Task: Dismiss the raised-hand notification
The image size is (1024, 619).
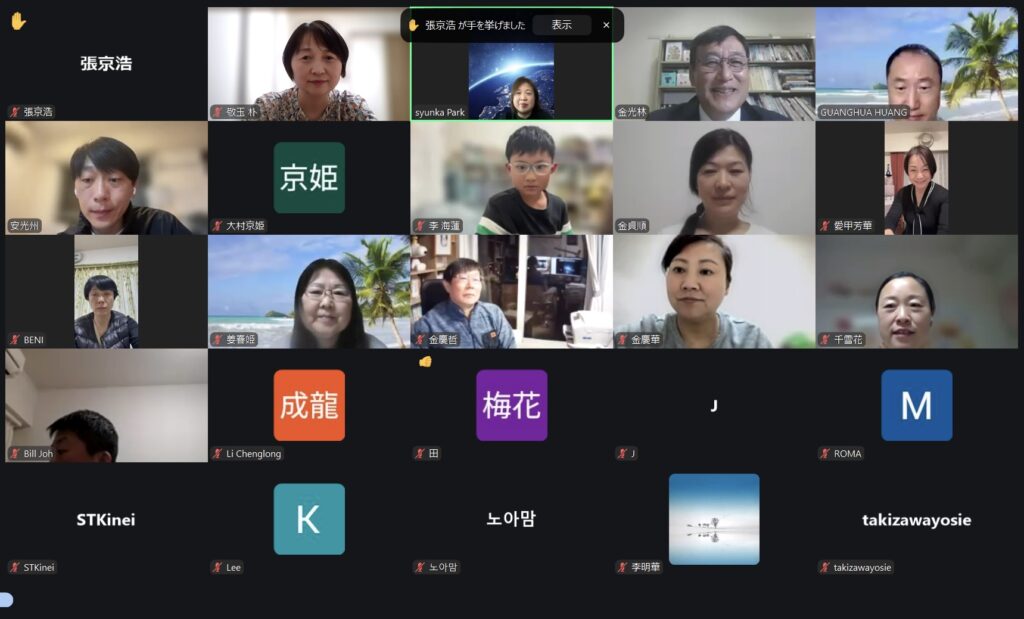Action: coord(606,25)
